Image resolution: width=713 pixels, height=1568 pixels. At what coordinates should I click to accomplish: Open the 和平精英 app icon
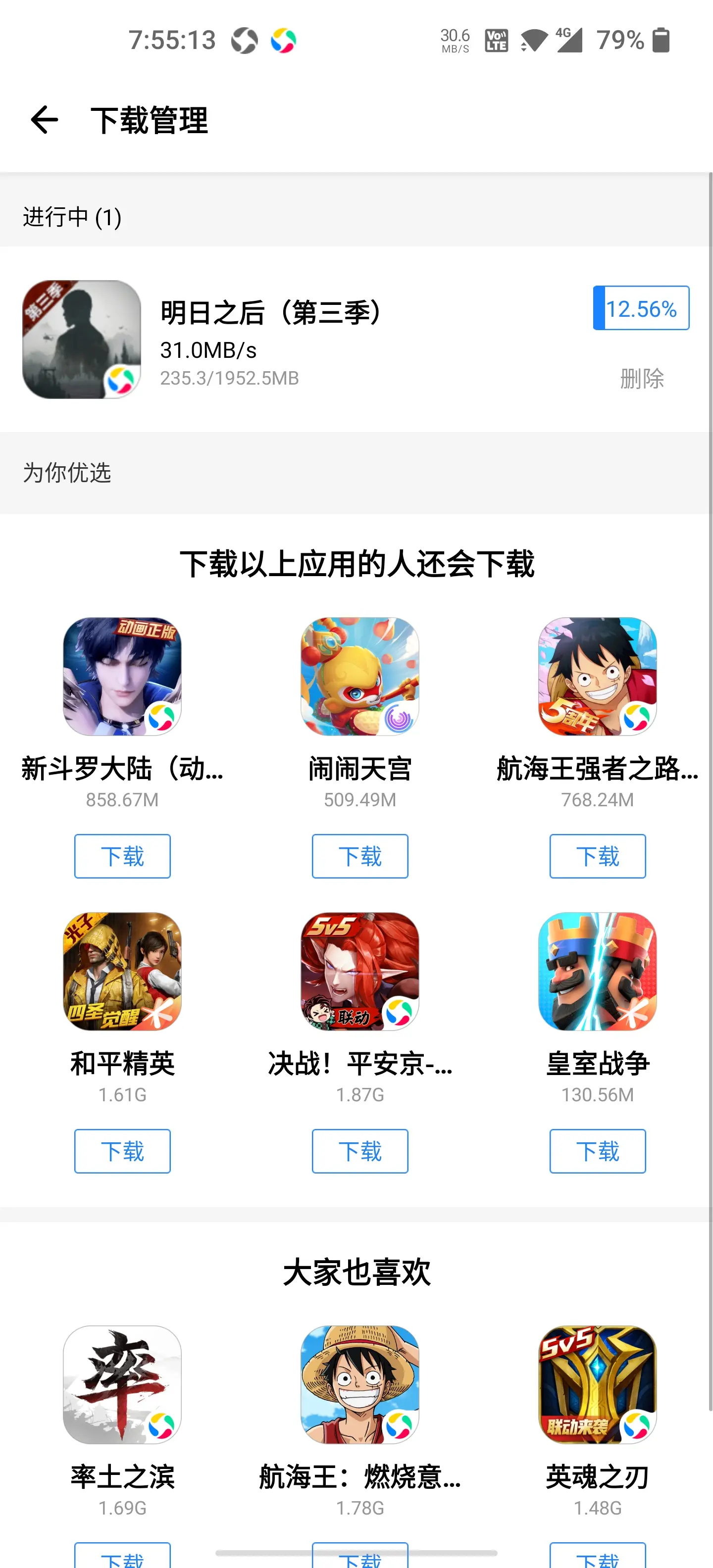tap(122, 971)
